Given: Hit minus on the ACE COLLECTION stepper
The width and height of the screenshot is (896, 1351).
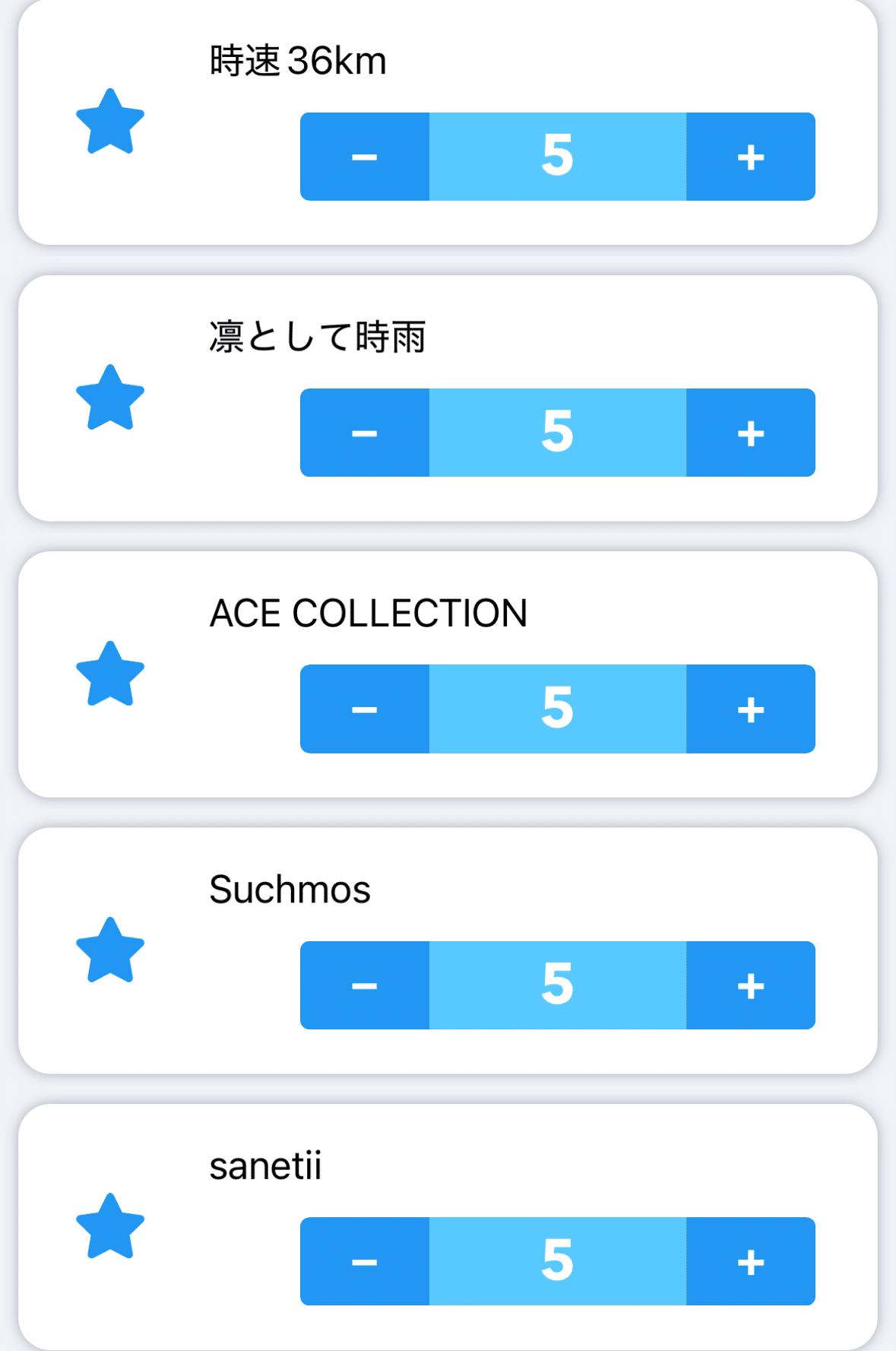Looking at the screenshot, I should pos(365,709).
